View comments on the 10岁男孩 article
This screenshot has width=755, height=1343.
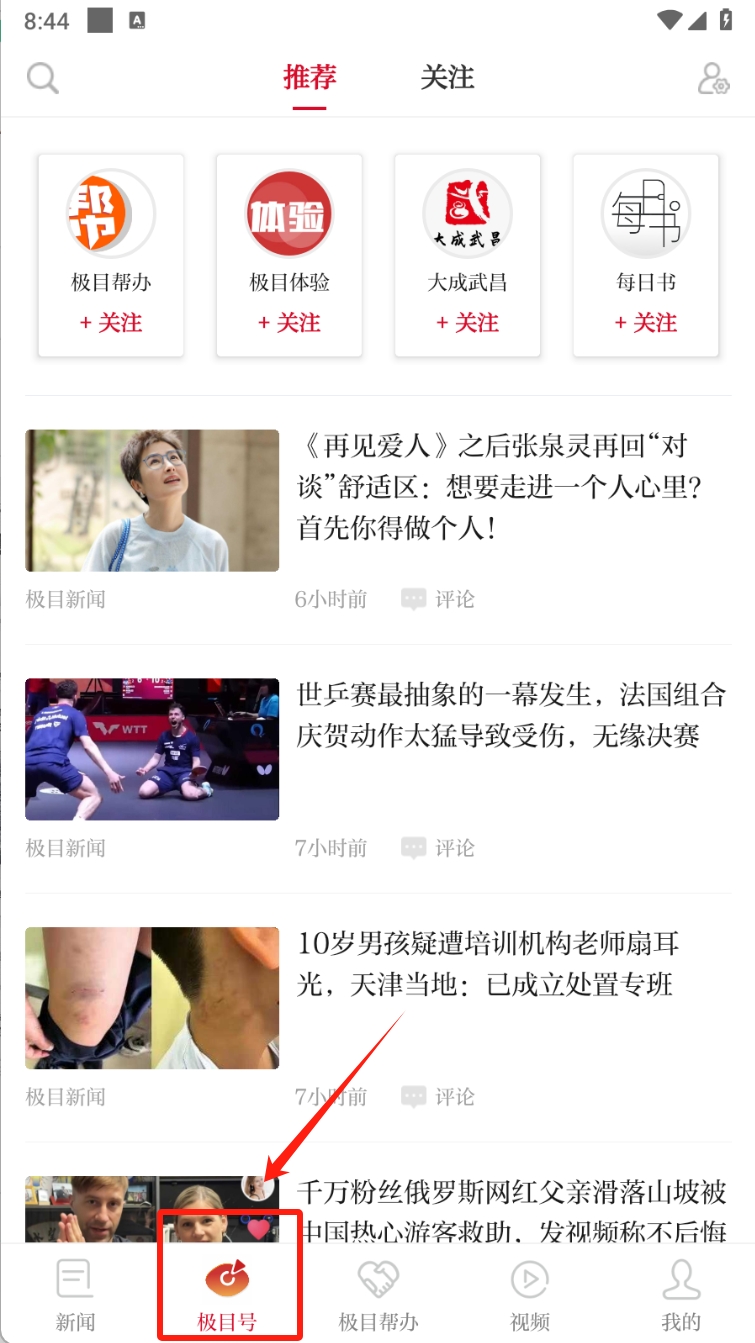438,1097
